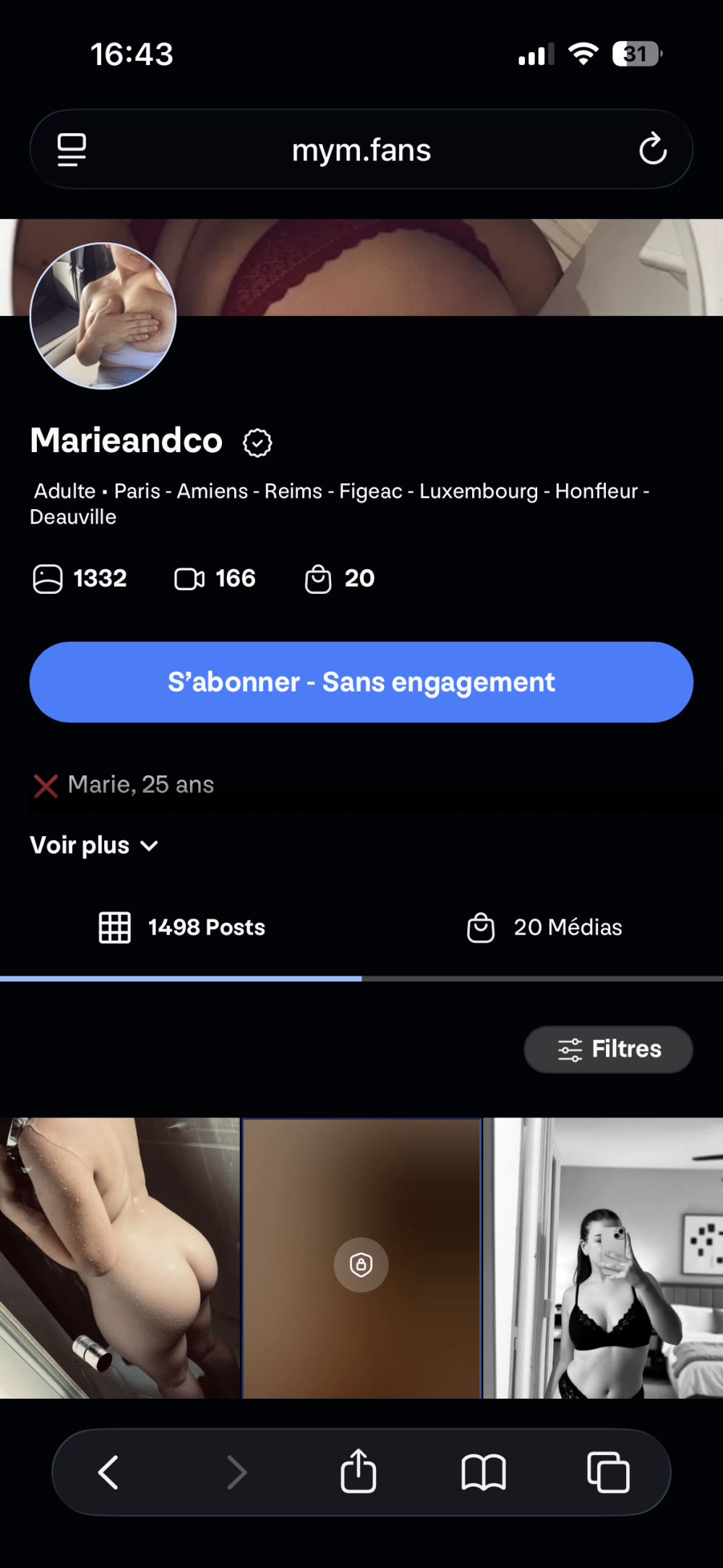Open the Filtres options

click(x=608, y=1049)
